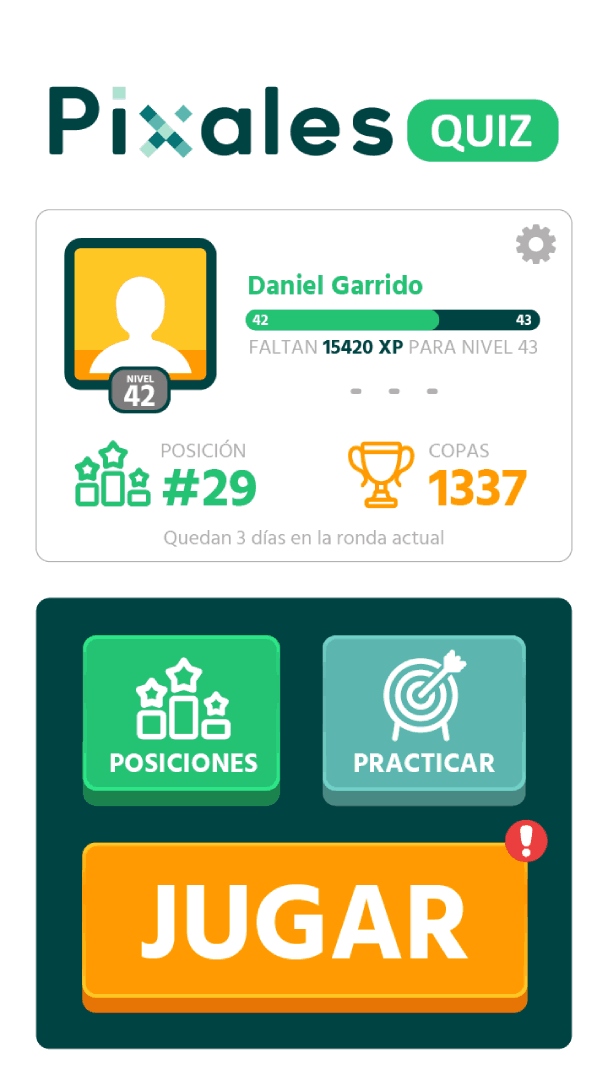
Task: Open the Posiciones leaderboard
Action: (181, 714)
